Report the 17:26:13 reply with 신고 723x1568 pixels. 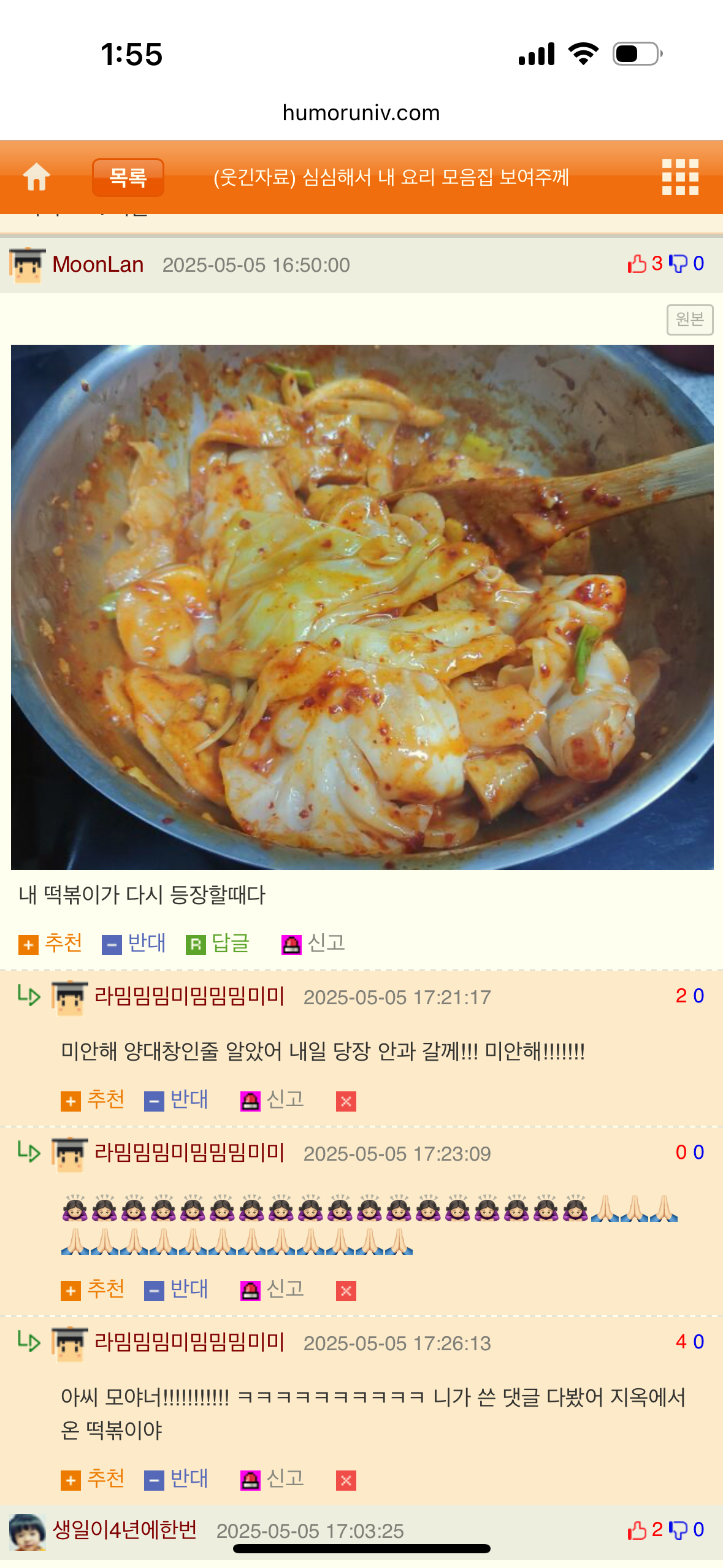click(x=272, y=1478)
